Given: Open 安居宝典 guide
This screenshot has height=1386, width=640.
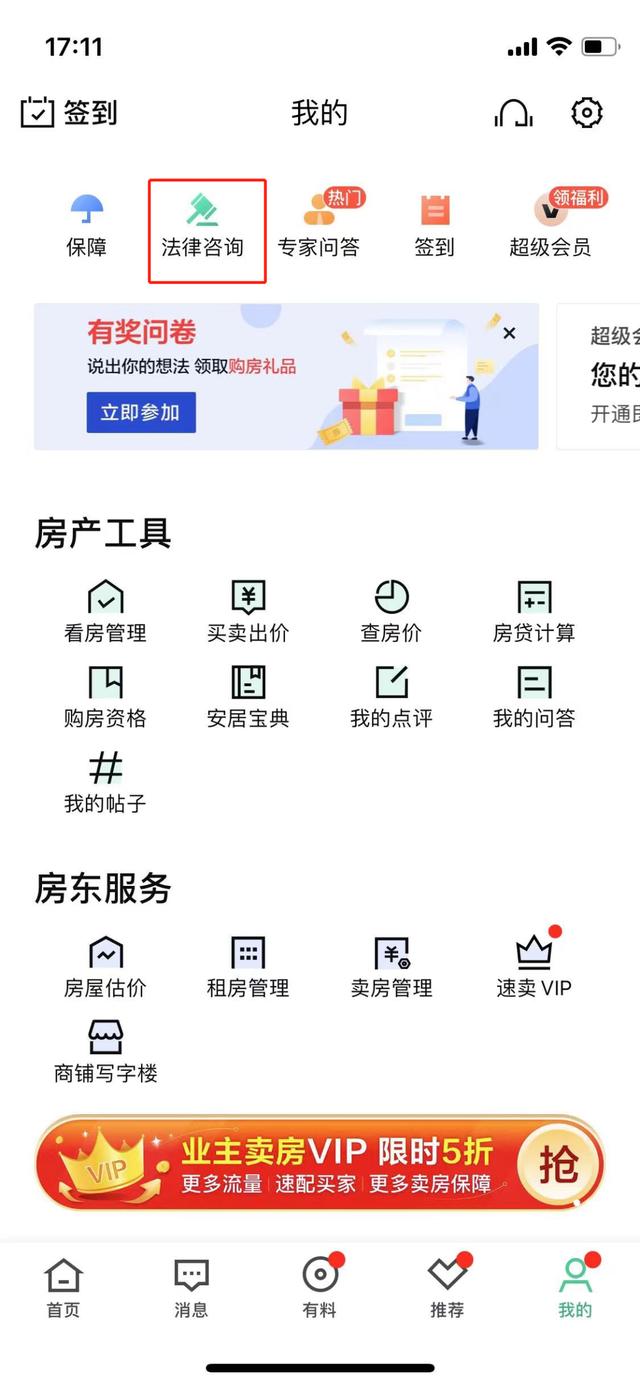Looking at the screenshot, I should click(248, 697).
